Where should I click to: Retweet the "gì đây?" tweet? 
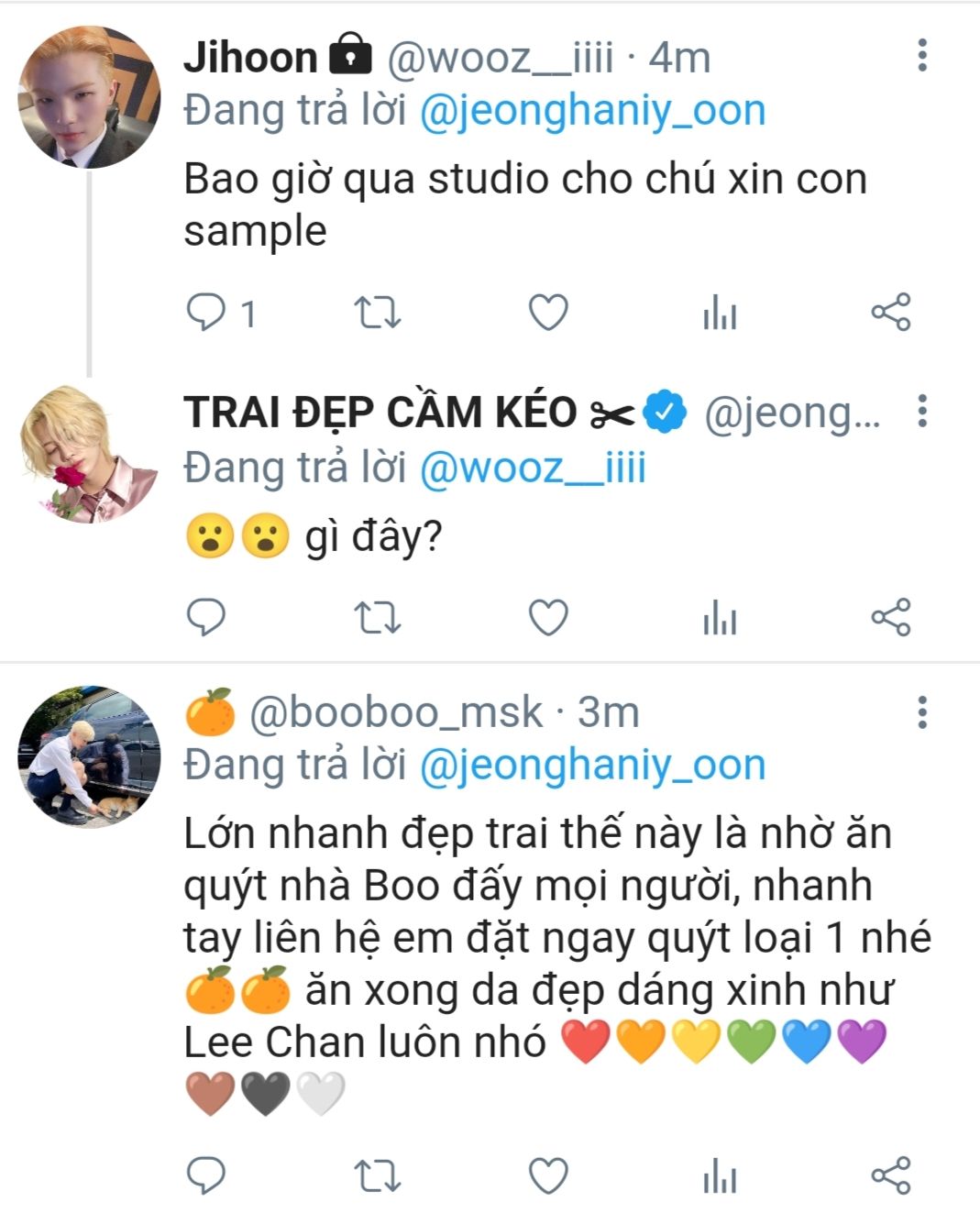(377, 617)
